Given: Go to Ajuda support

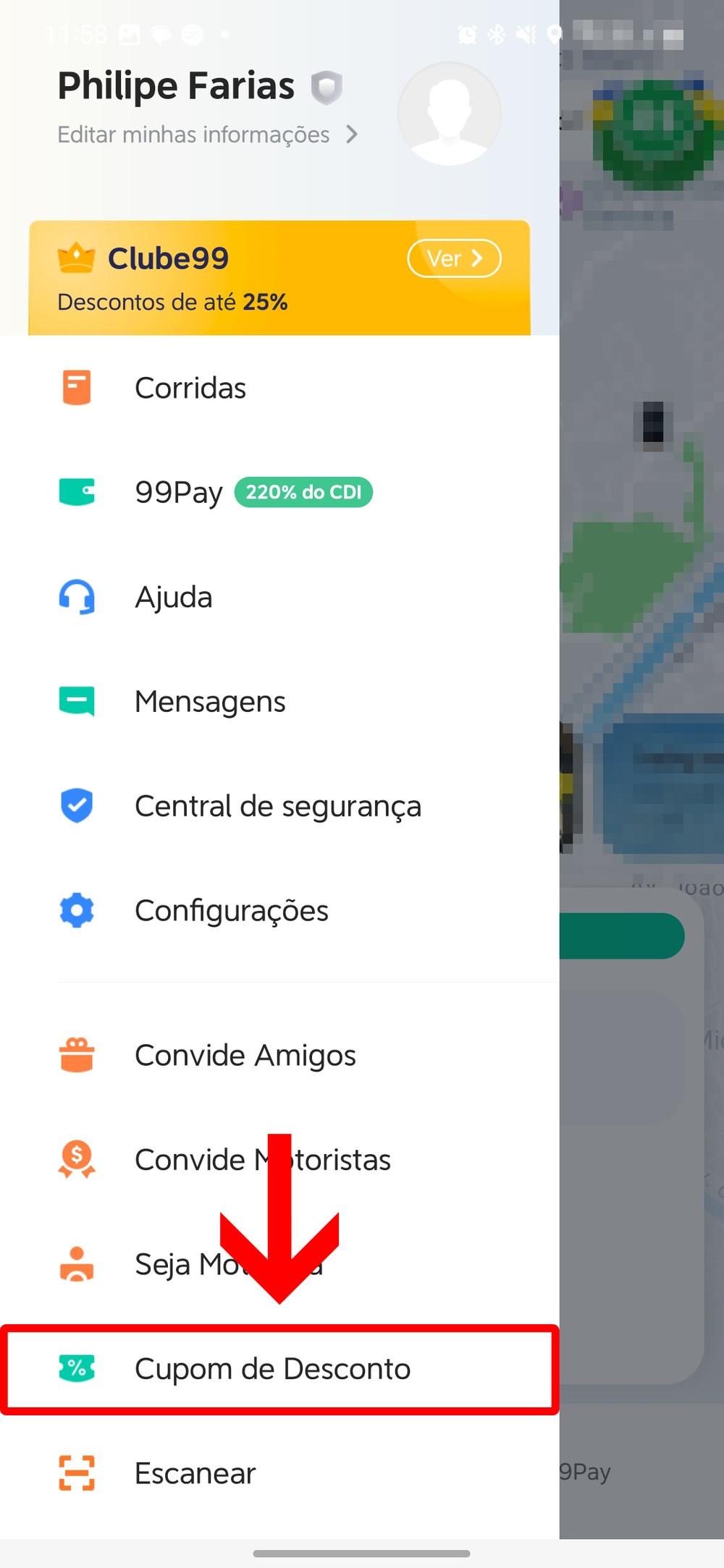Looking at the screenshot, I should tap(174, 597).
